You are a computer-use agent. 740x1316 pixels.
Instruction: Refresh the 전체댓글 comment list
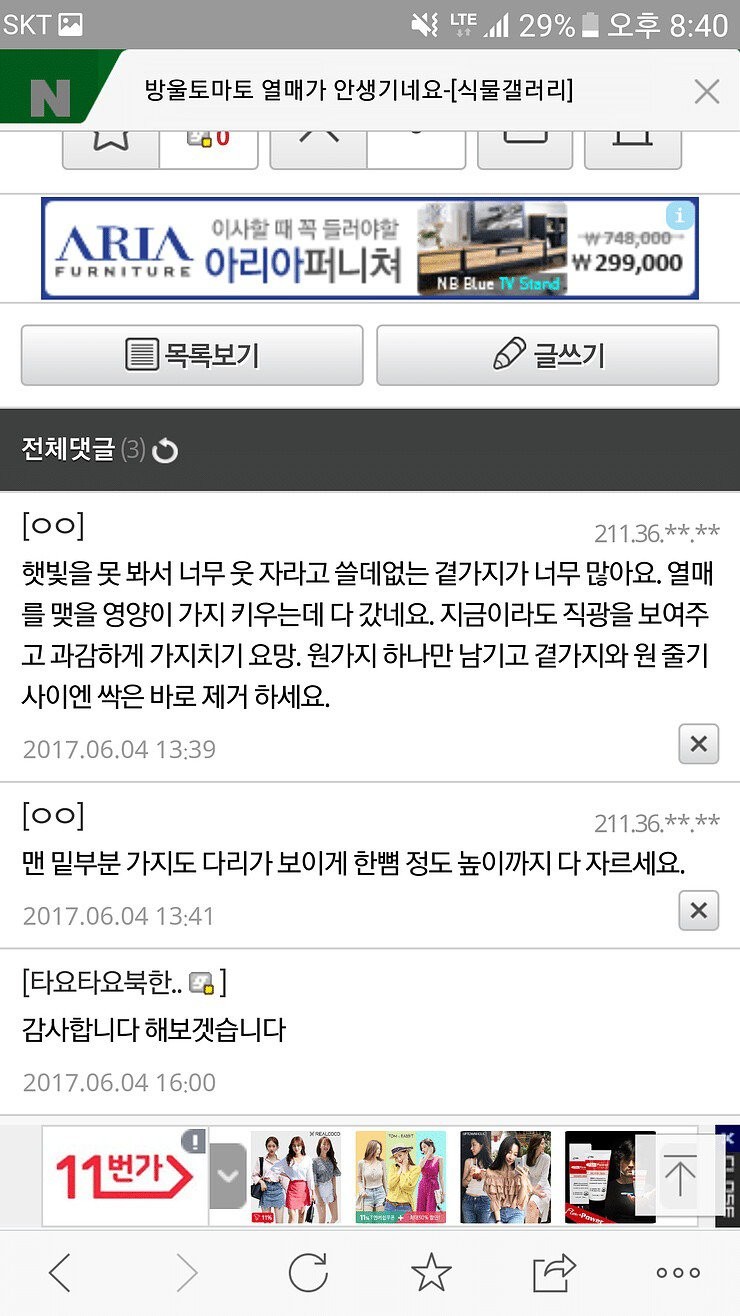[165, 451]
